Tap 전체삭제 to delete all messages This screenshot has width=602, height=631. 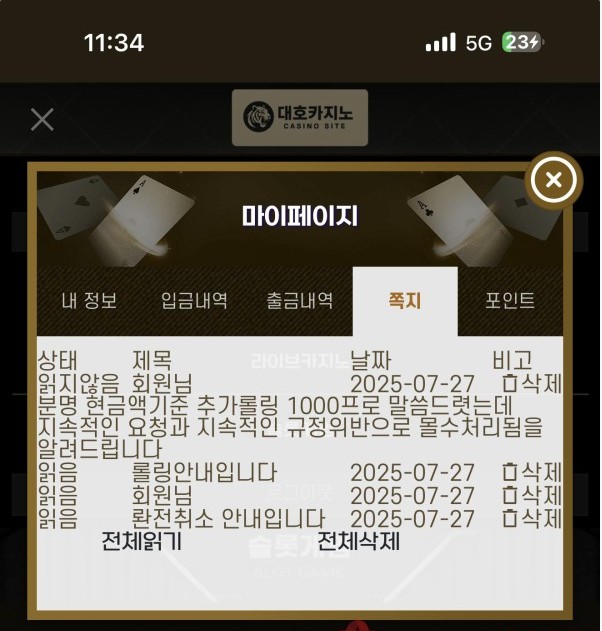[x=358, y=542]
